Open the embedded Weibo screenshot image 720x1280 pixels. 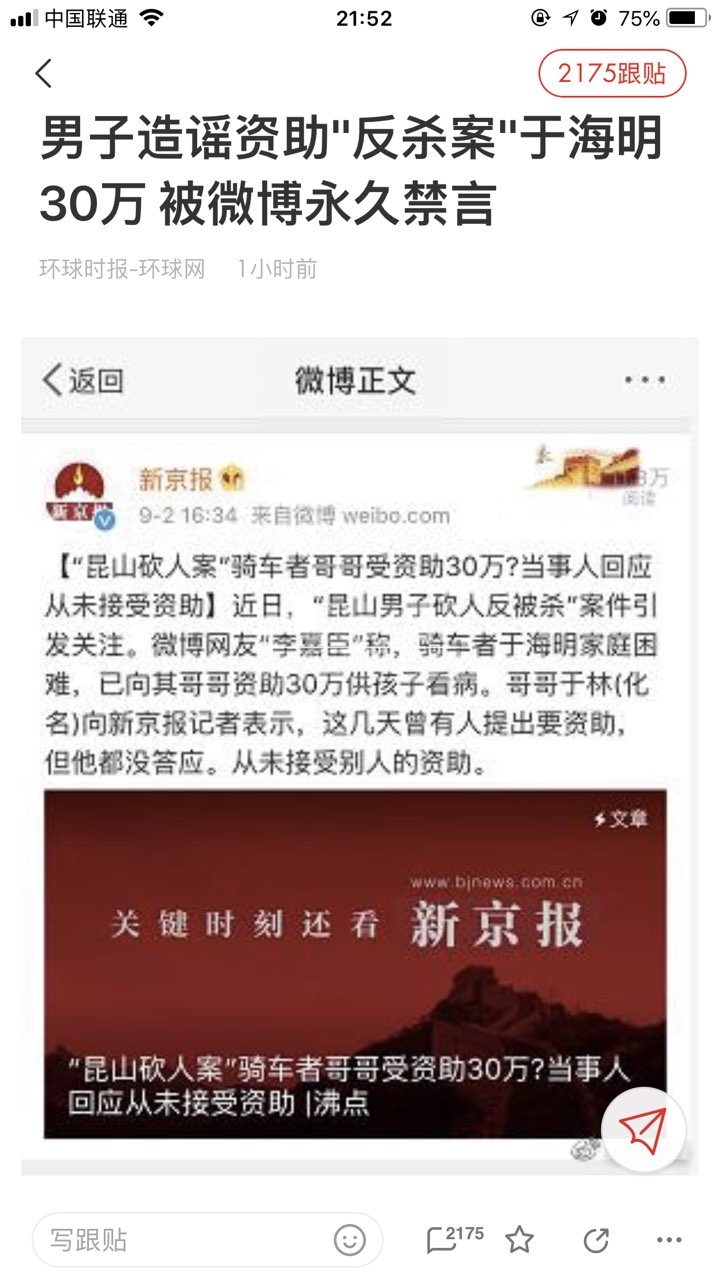tap(360, 750)
